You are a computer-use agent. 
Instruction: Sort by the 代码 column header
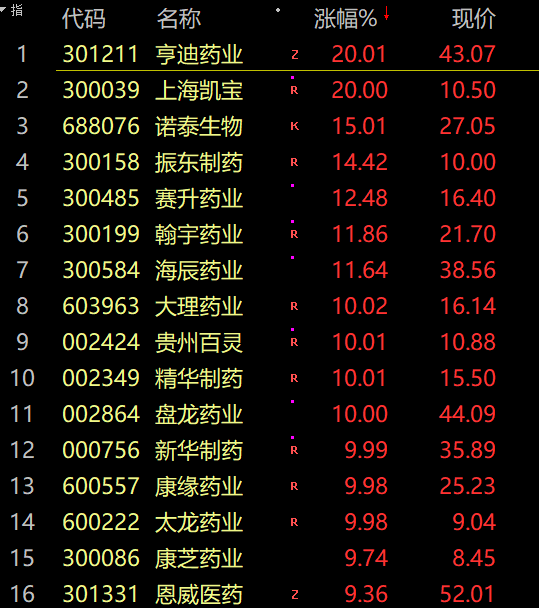coord(84,19)
